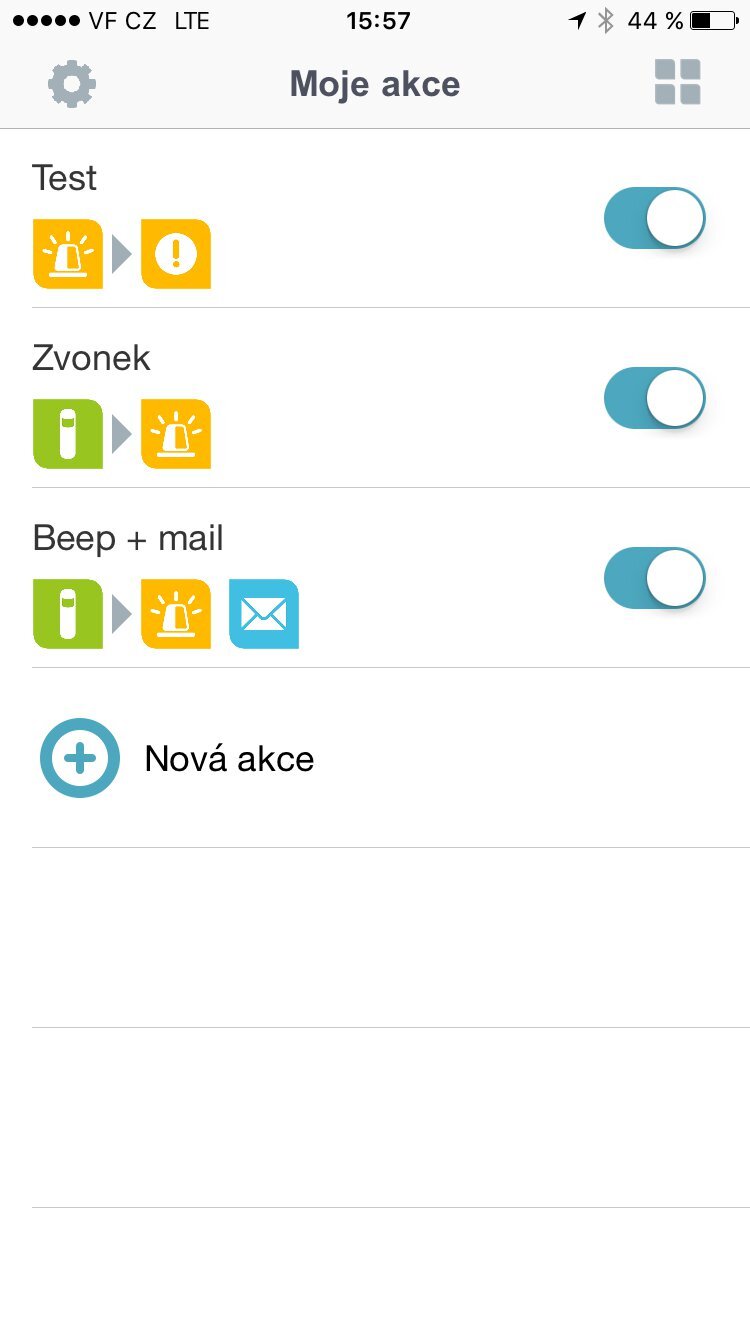Toggle the Beep + mail action off
Viewport: 750px width, 1334px height.
(x=654, y=578)
